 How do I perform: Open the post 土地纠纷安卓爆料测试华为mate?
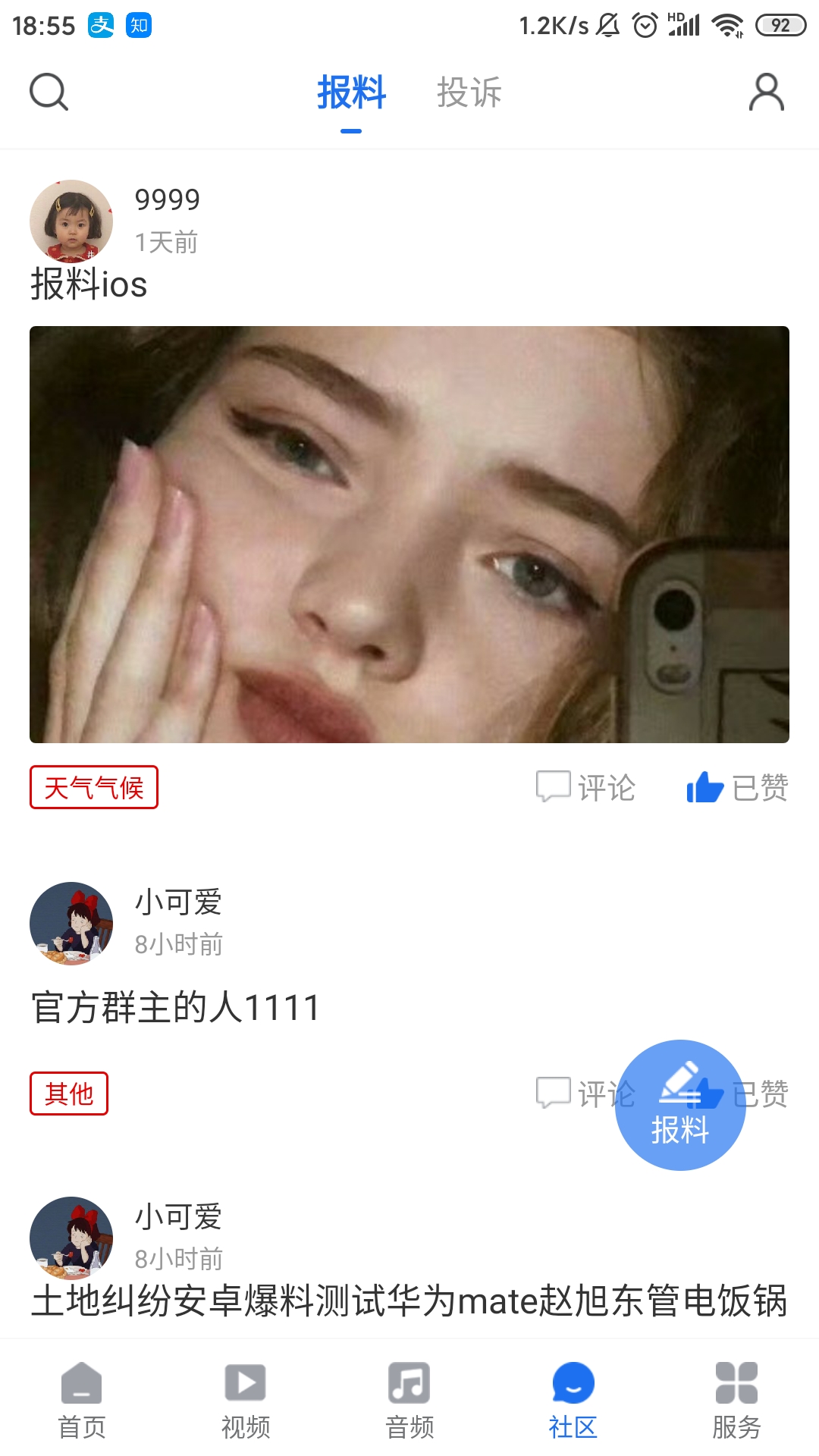(409, 1301)
